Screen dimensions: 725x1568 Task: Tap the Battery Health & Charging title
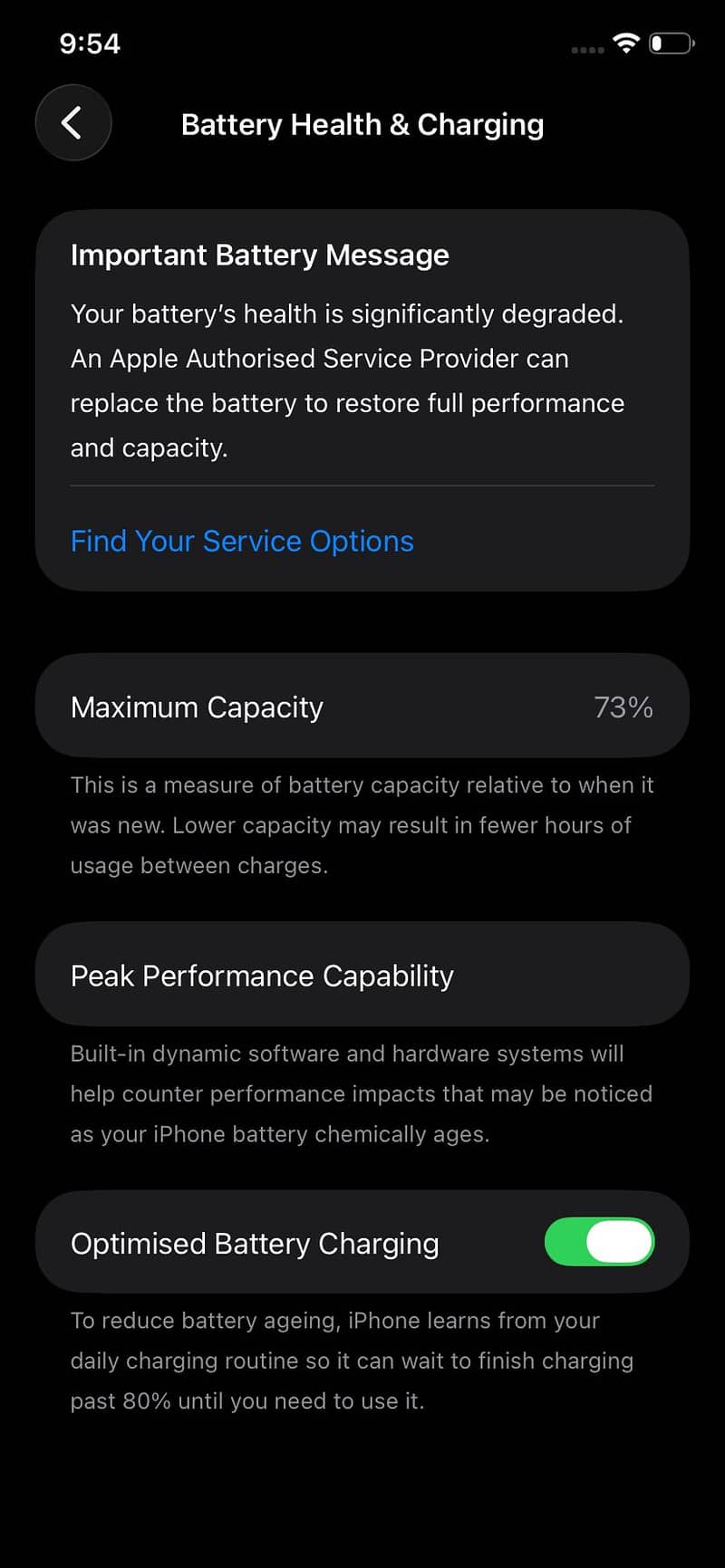pos(362,124)
